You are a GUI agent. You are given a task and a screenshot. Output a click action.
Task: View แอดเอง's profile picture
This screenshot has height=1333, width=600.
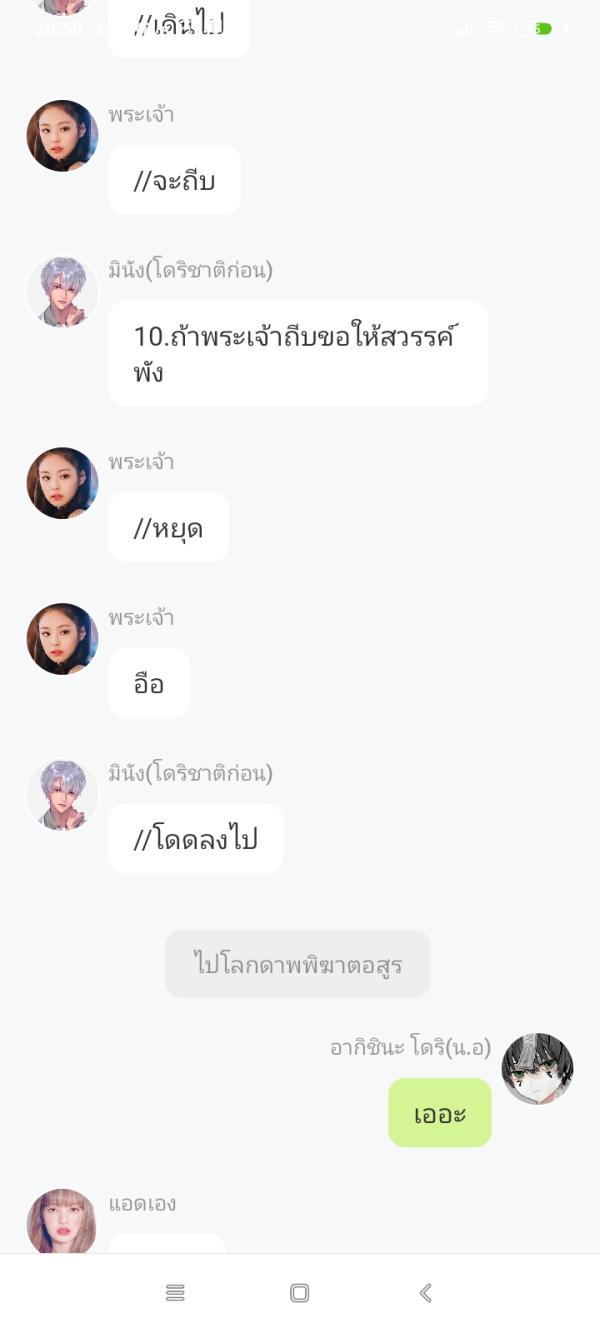click(62, 1222)
